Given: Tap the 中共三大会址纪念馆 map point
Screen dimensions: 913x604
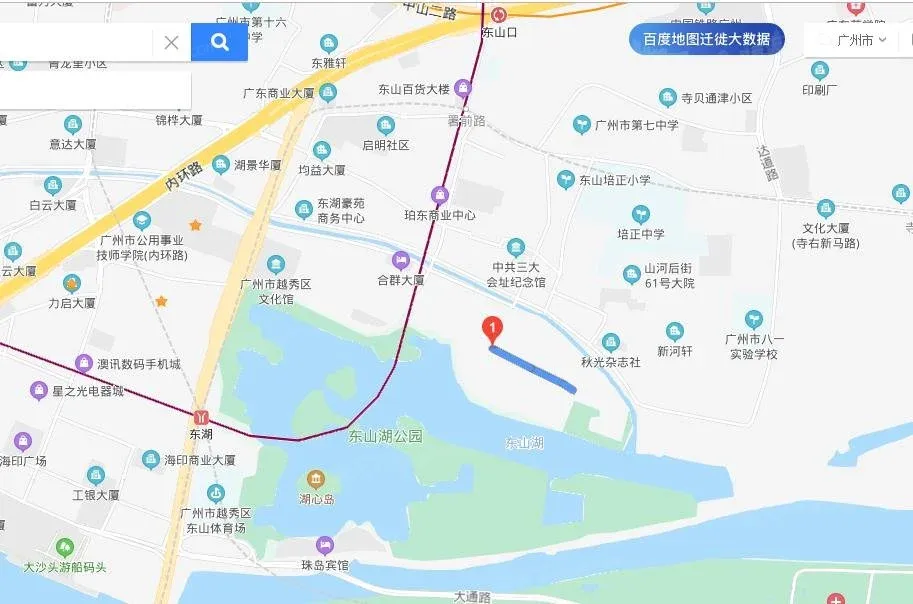Looking at the screenshot, I should pos(516,247).
